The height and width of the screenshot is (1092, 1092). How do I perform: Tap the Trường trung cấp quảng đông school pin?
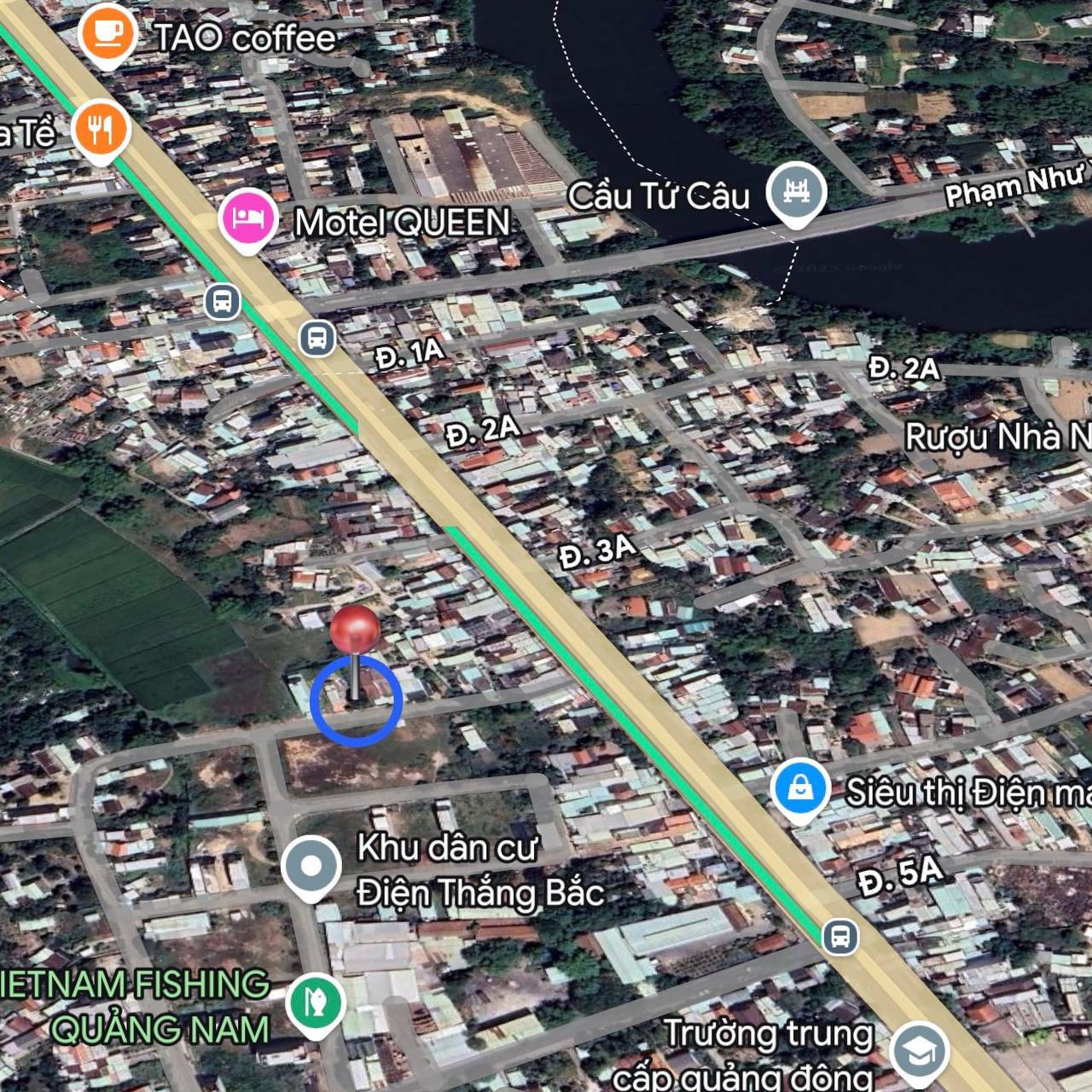(x=920, y=1053)
